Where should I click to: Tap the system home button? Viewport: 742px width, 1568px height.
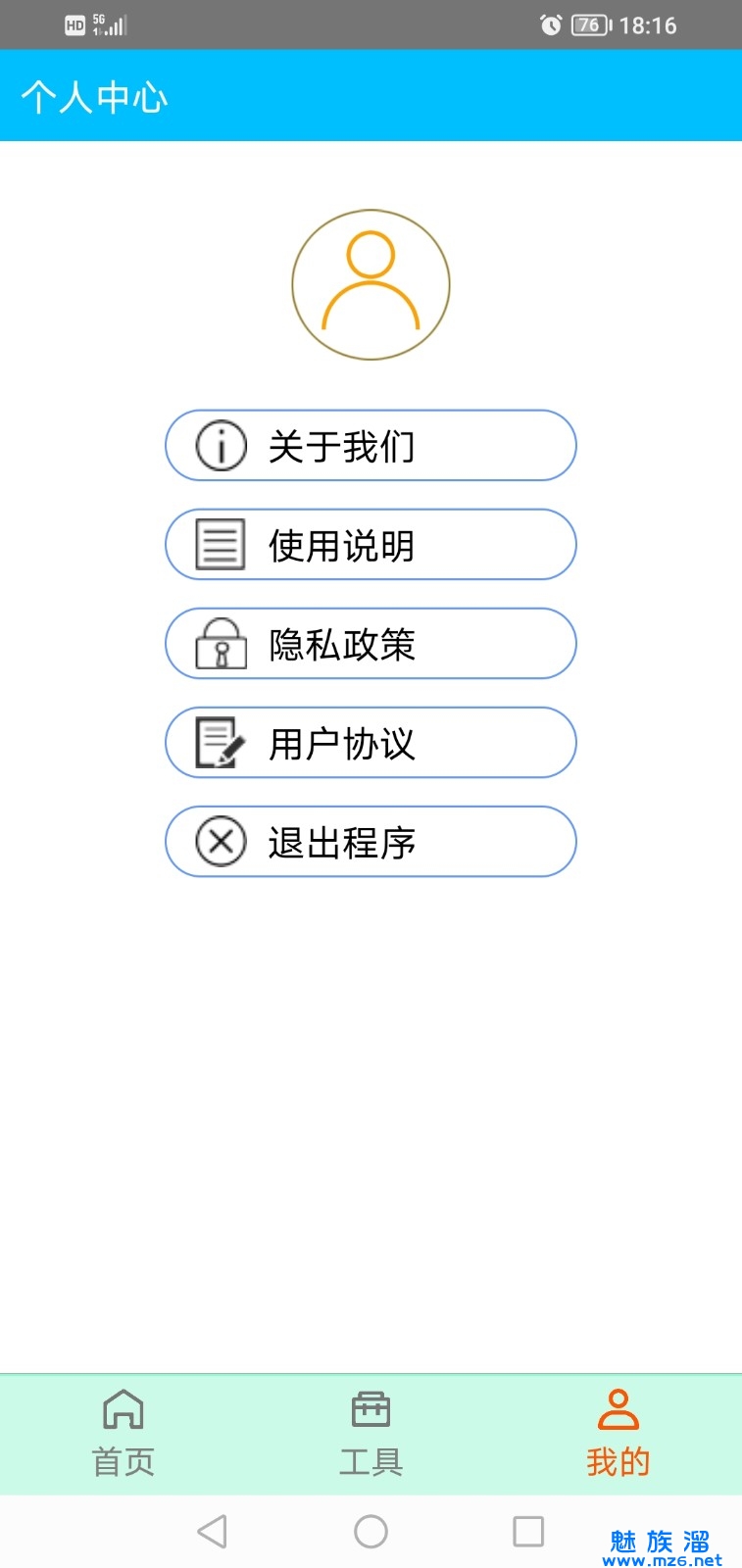pyautogui.click(x=371, y=1531)
